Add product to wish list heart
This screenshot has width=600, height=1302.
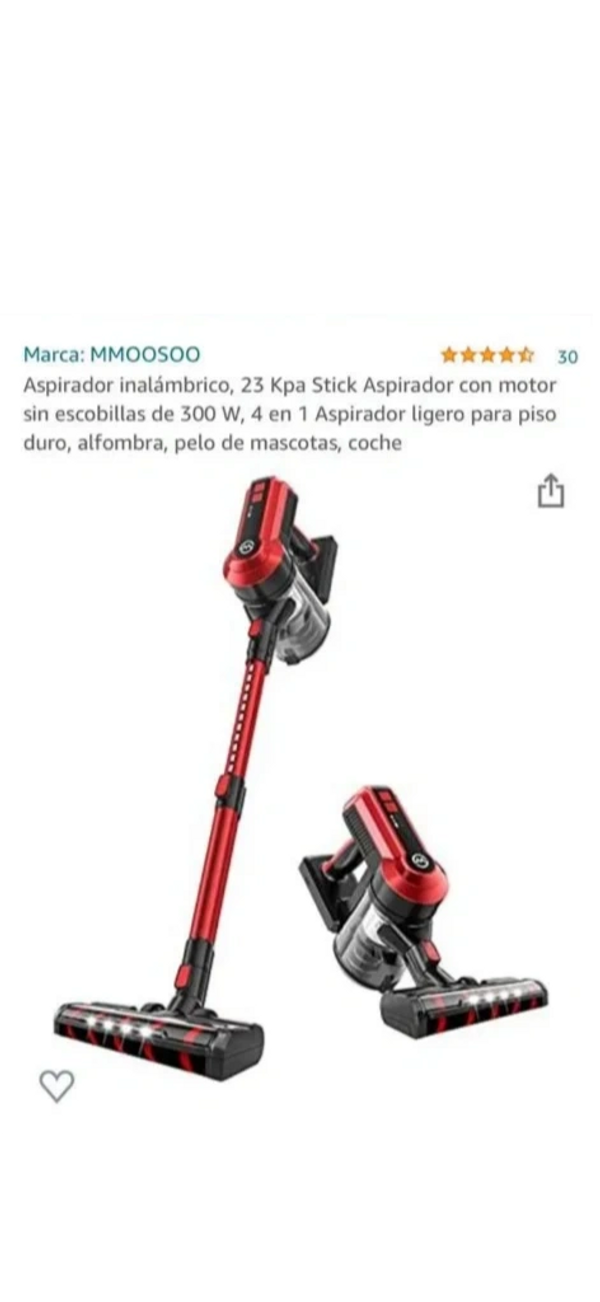(57, 1085)
